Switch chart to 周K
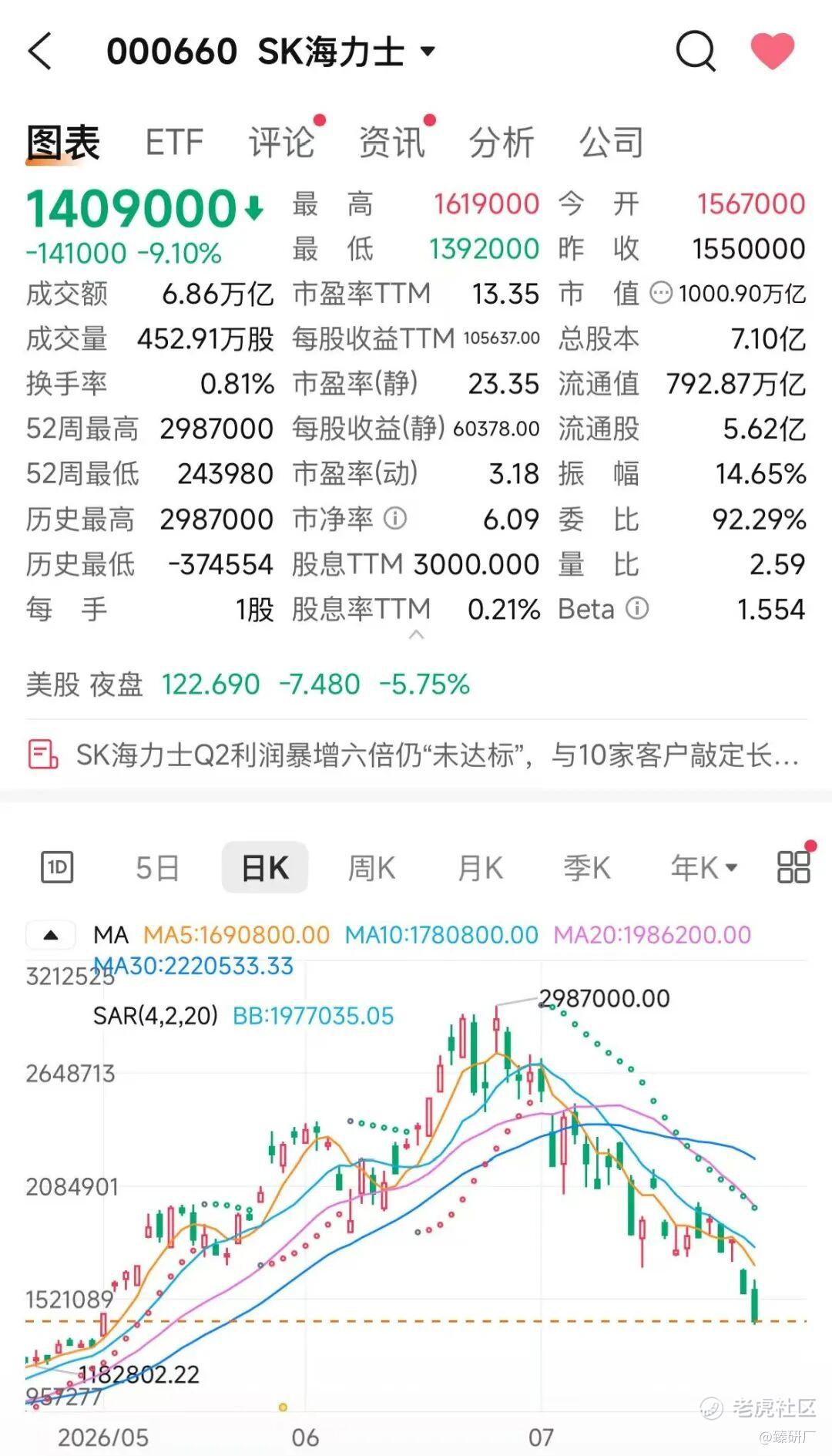 tap(371, 868)
